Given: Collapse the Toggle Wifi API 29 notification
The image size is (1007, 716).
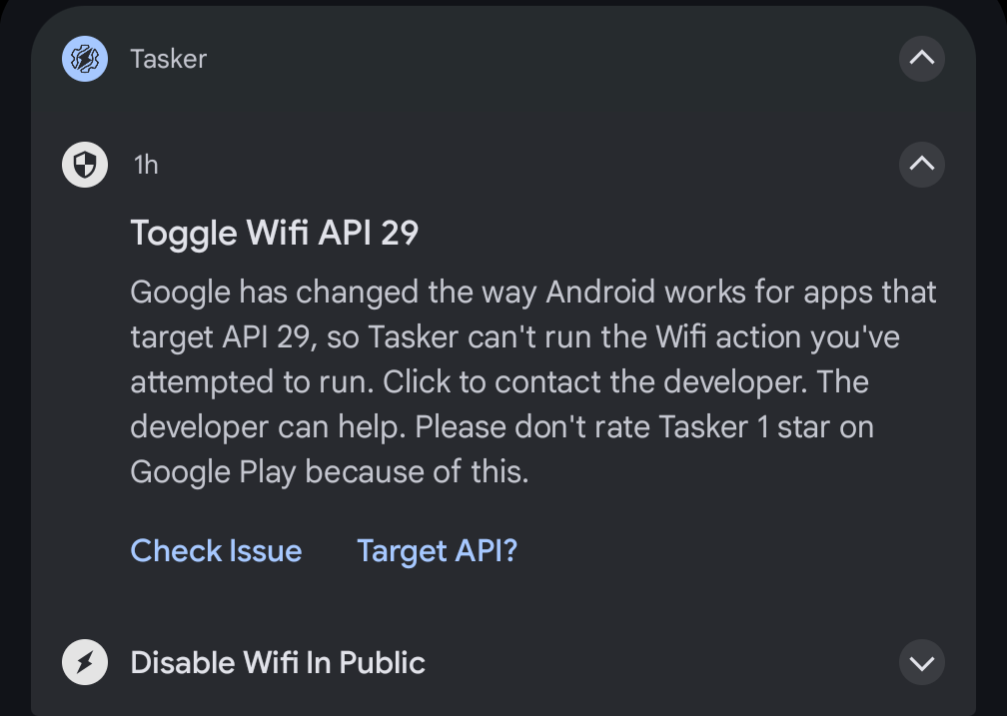Looking at the screenshot, I should pyautogui.click(x=921, y=163).
